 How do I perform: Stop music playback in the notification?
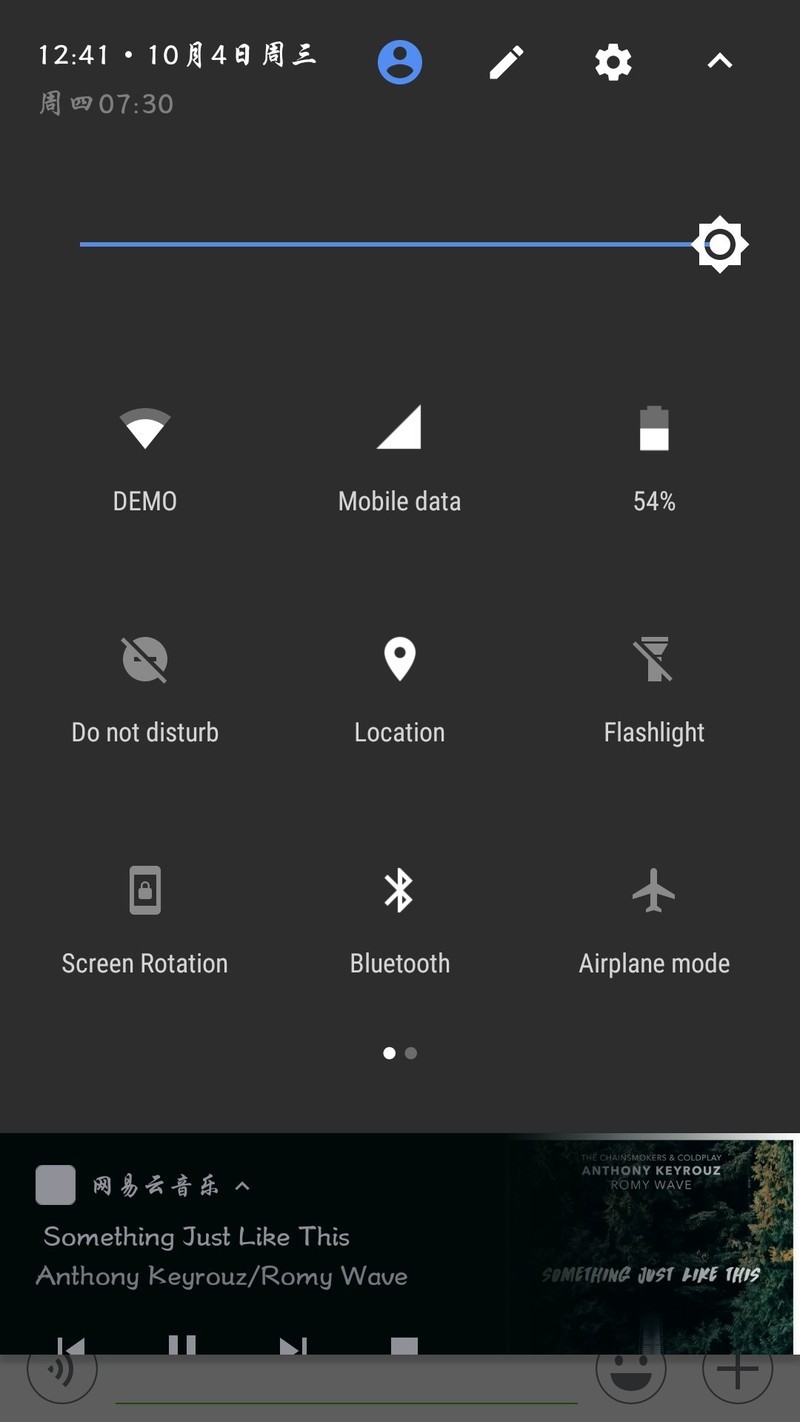(404, 1346)
